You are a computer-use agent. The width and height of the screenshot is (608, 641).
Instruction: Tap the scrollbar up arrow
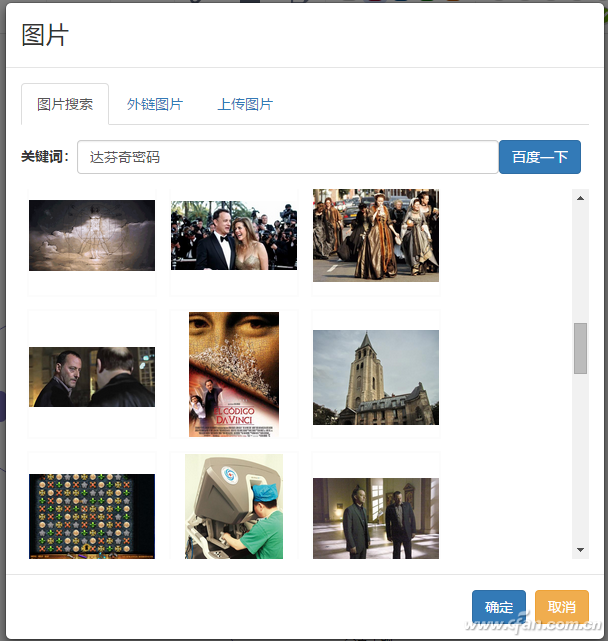pyautogui.click(x=581, y=198)
